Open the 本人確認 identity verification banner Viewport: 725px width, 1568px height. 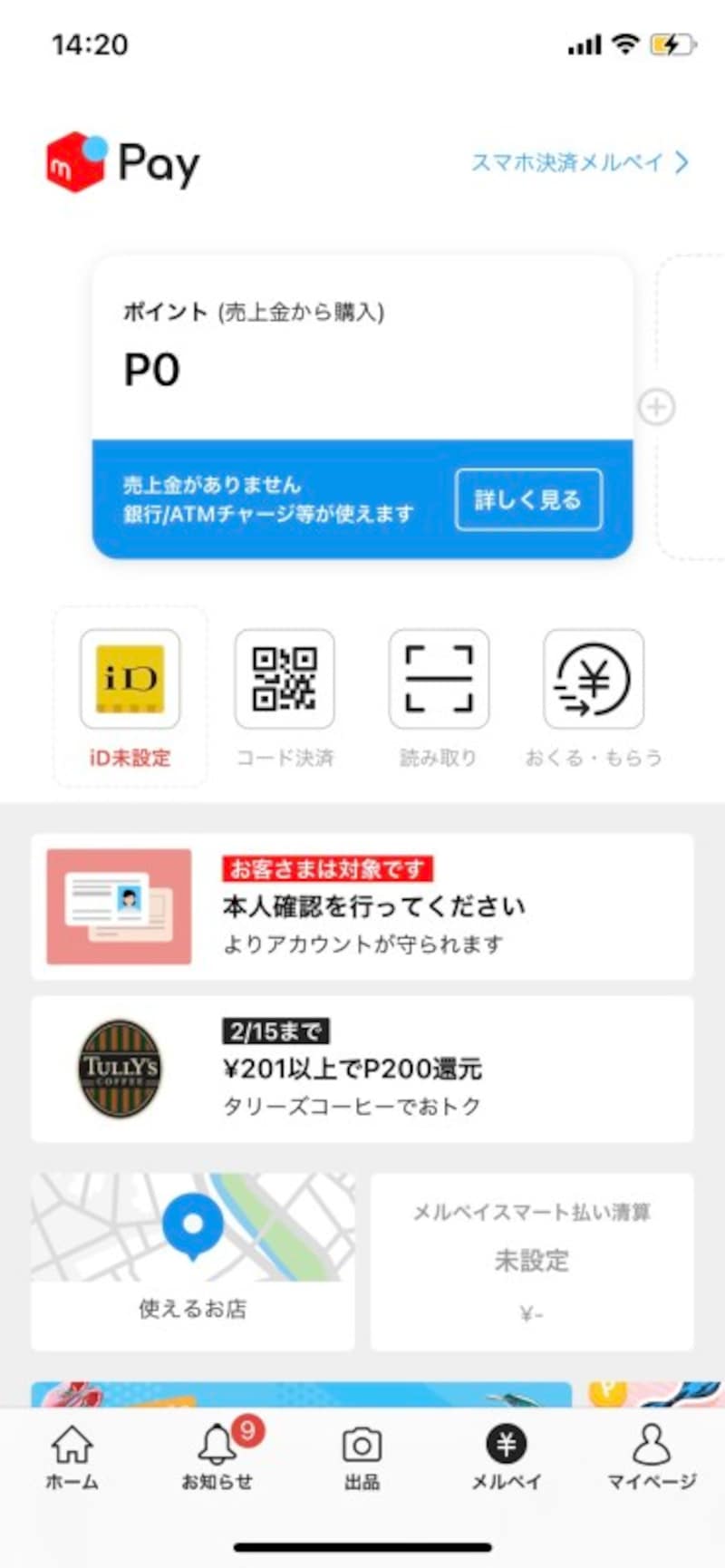point(362,905)
